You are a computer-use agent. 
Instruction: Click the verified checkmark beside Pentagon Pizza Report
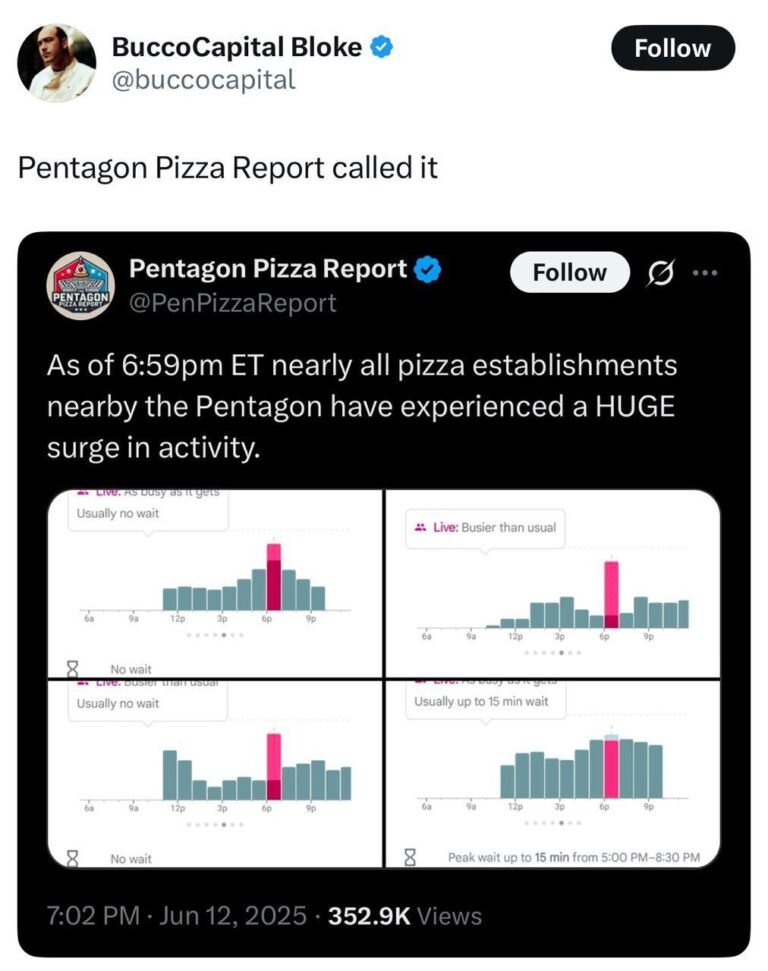(428, 268)
